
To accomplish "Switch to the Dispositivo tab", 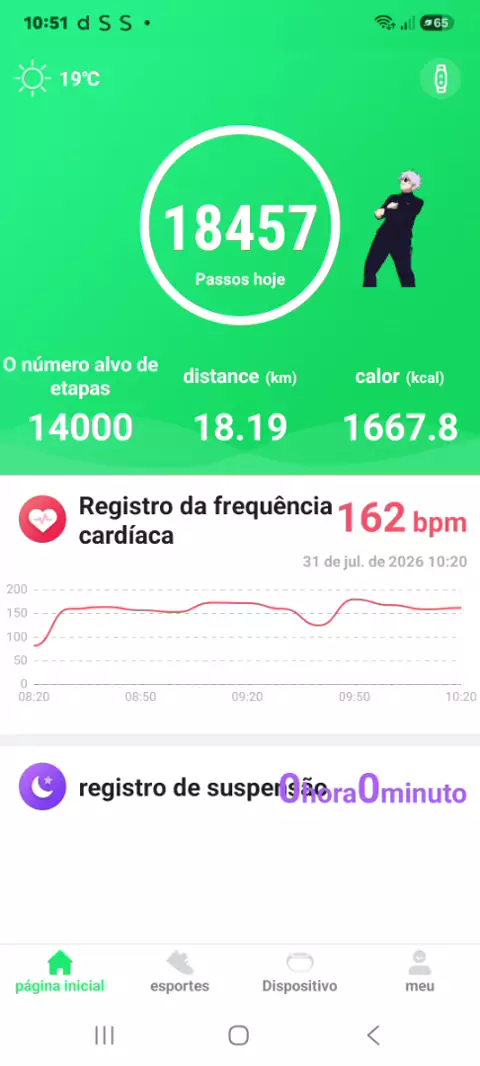I will [300, 972].
